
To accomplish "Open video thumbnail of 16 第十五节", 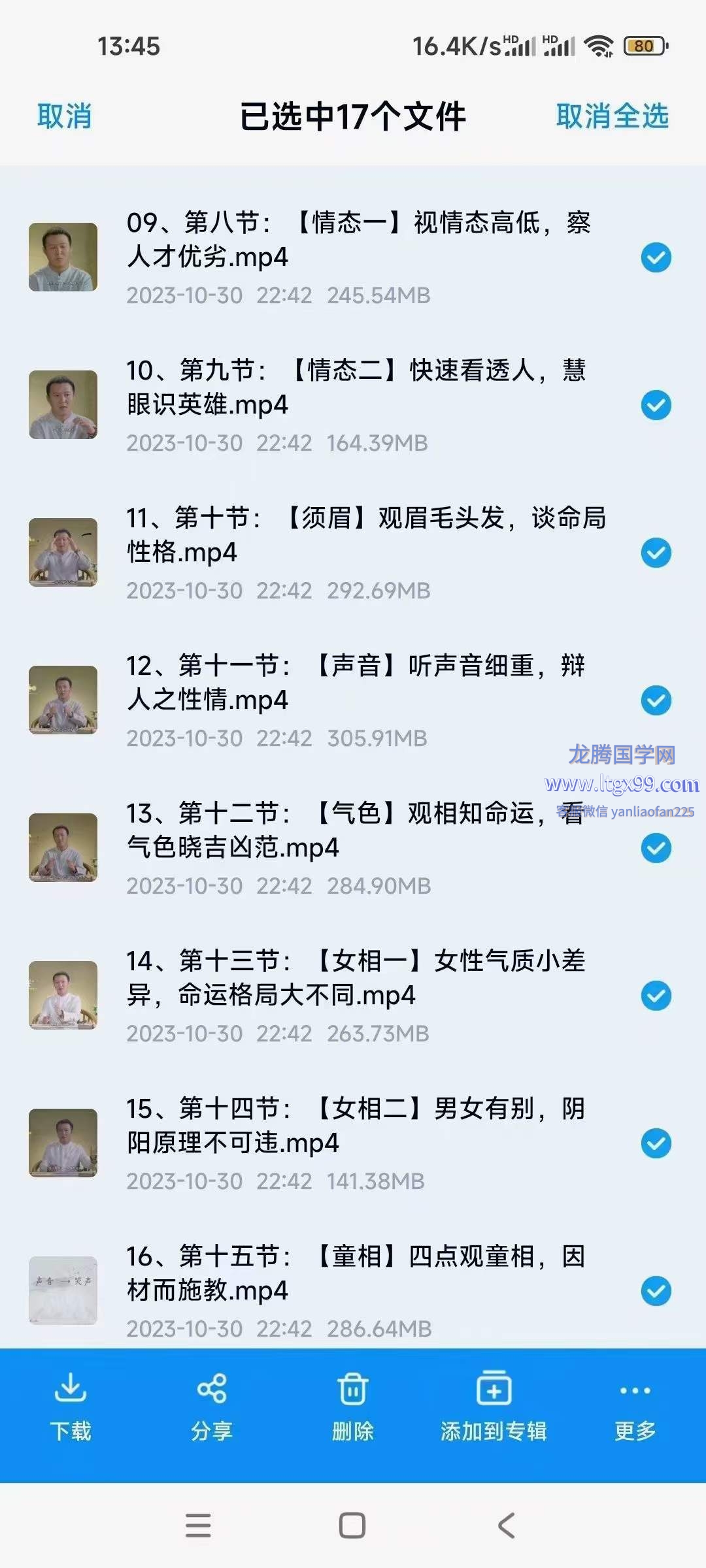I will click(63, 1291).
